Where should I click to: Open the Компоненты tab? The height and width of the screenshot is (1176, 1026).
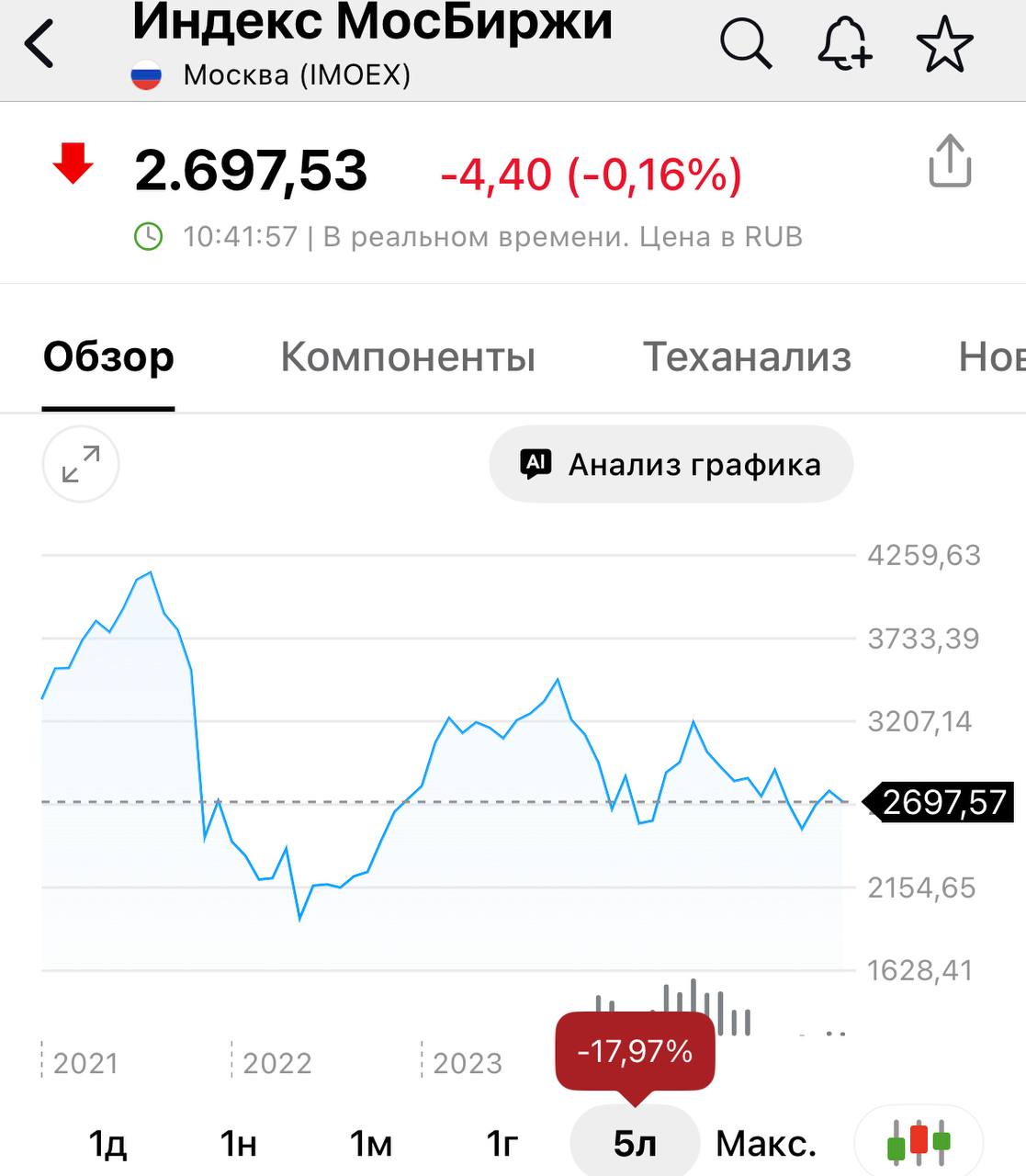tap(408, 357)
